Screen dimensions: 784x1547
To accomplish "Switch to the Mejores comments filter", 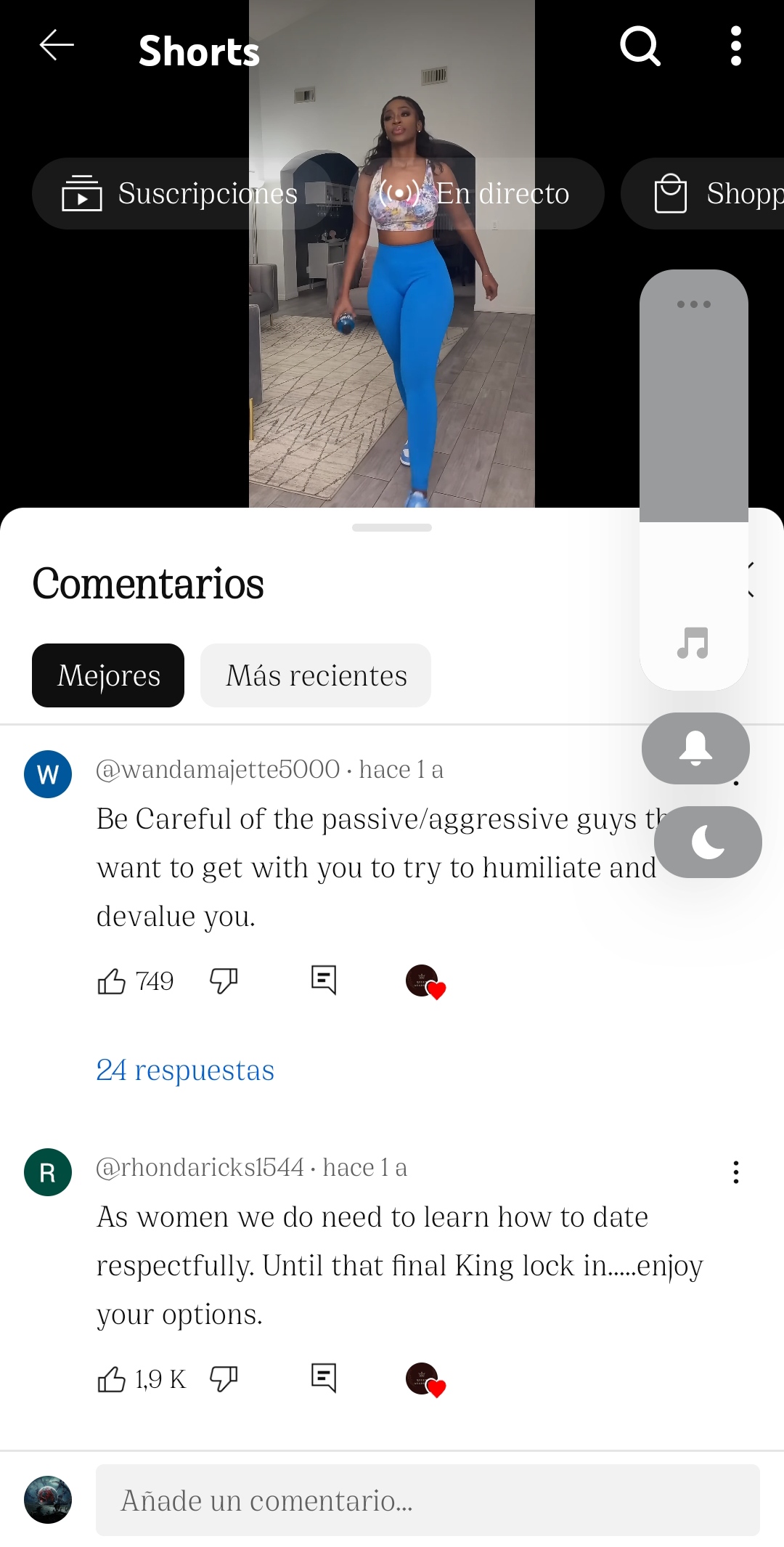I will tap(108, 675).
